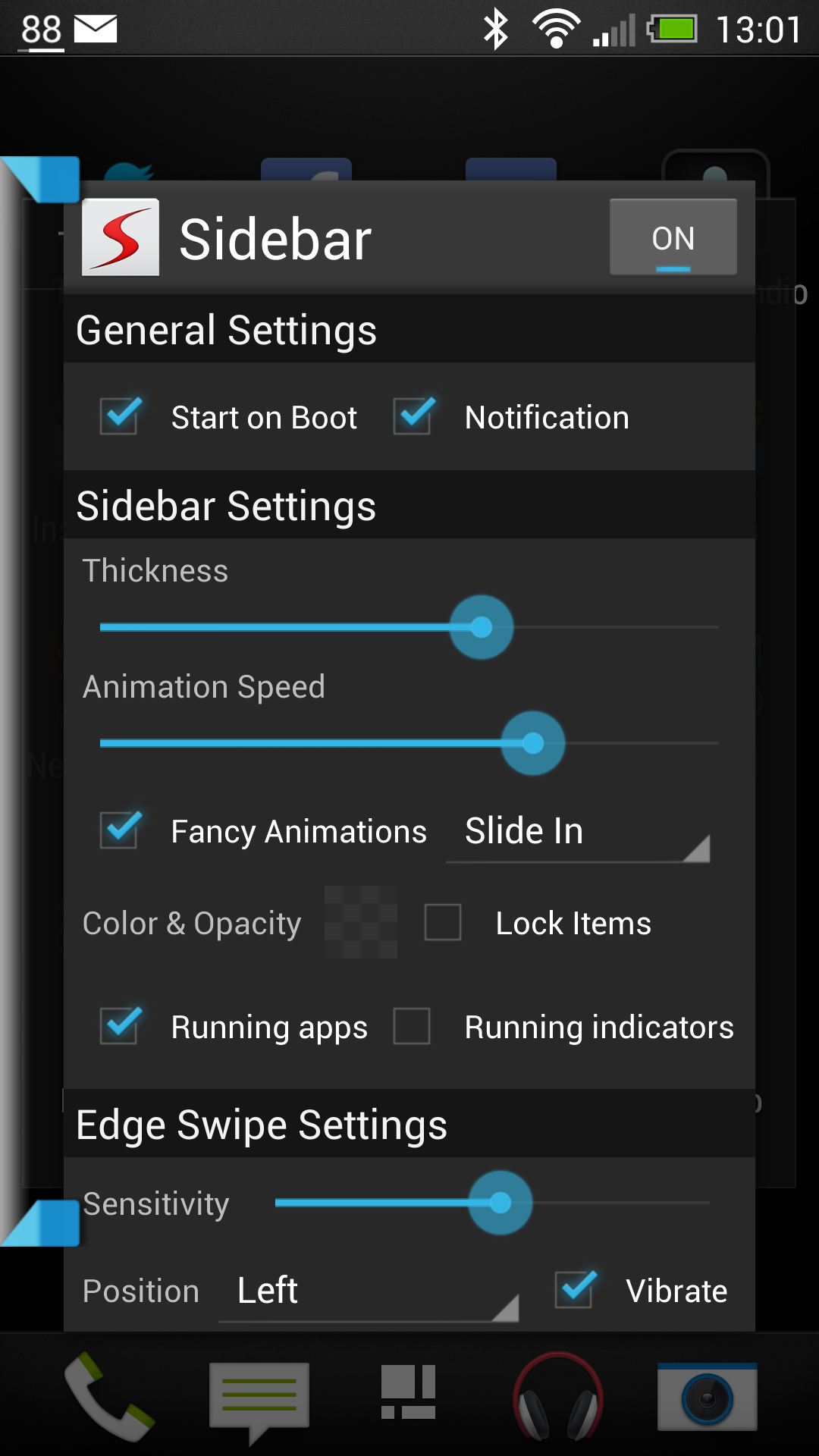Open the phone dialer app
The width and height of the screenshot is (819, 1456).
(109, 1397)
